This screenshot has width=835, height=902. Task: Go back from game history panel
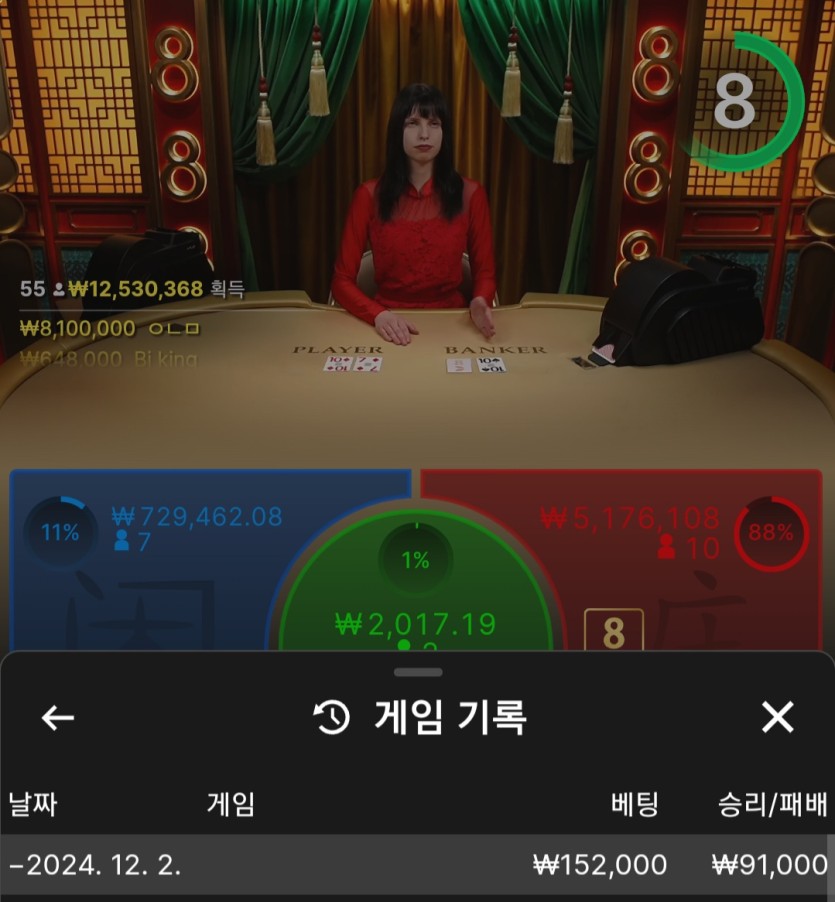pos(58,717)
